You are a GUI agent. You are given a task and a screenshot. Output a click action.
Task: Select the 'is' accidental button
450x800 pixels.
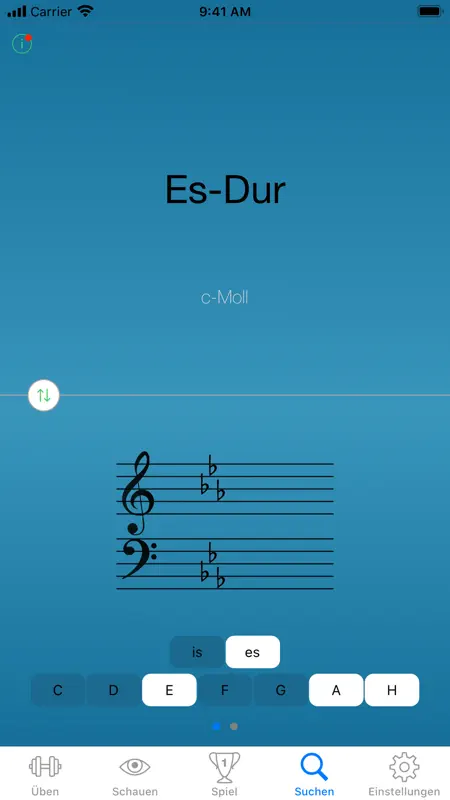pos(197,652)
